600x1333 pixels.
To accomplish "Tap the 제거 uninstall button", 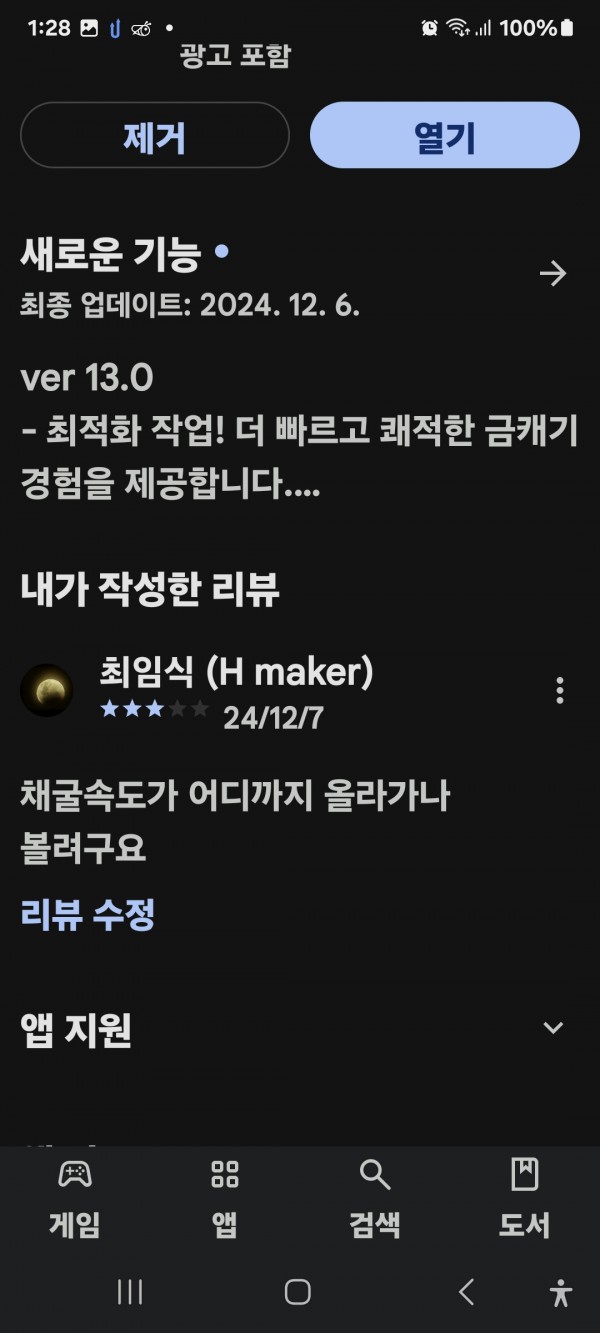I will click(x=155, y=135).
